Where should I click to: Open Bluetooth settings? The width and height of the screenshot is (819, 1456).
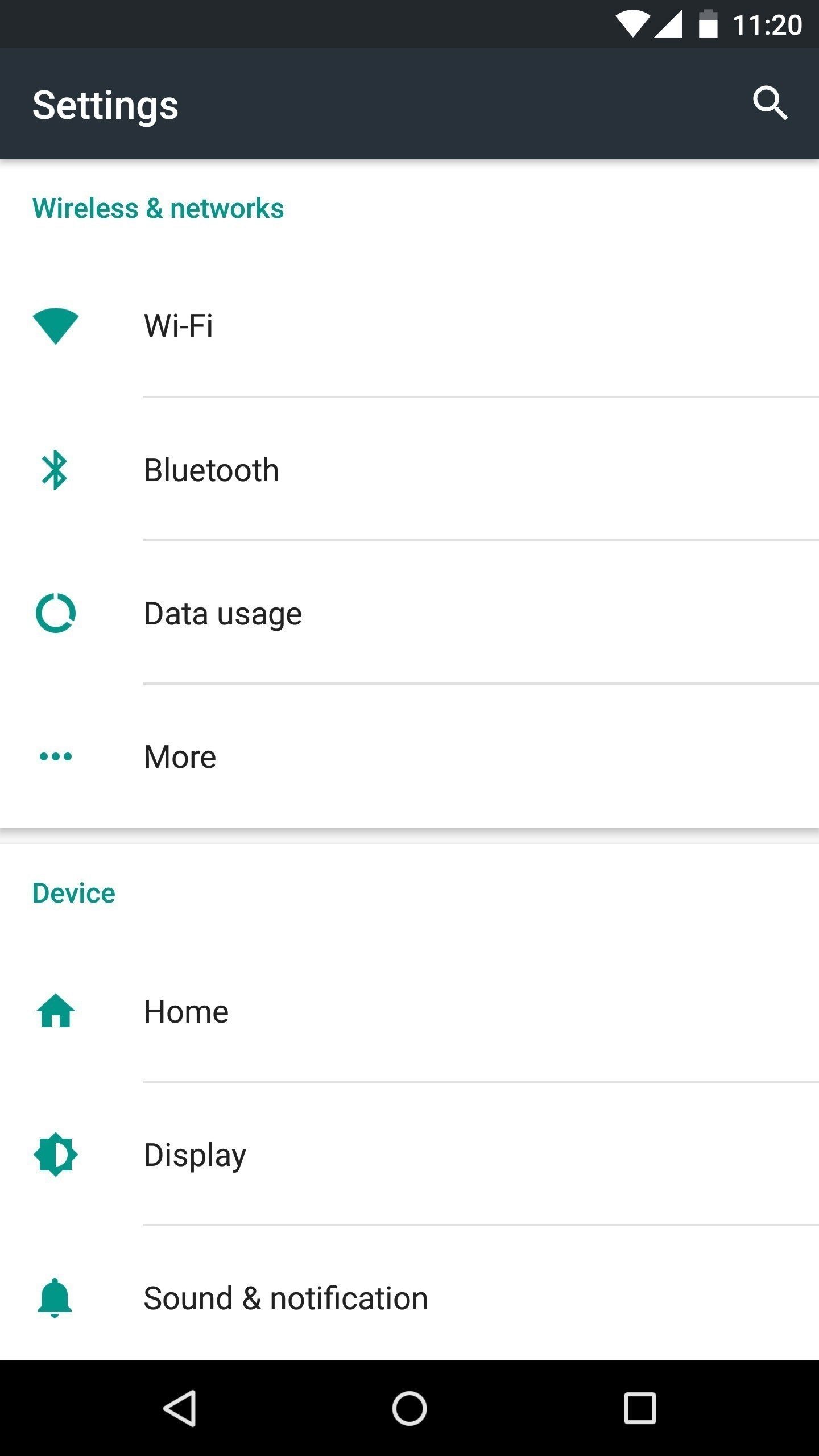409,470
